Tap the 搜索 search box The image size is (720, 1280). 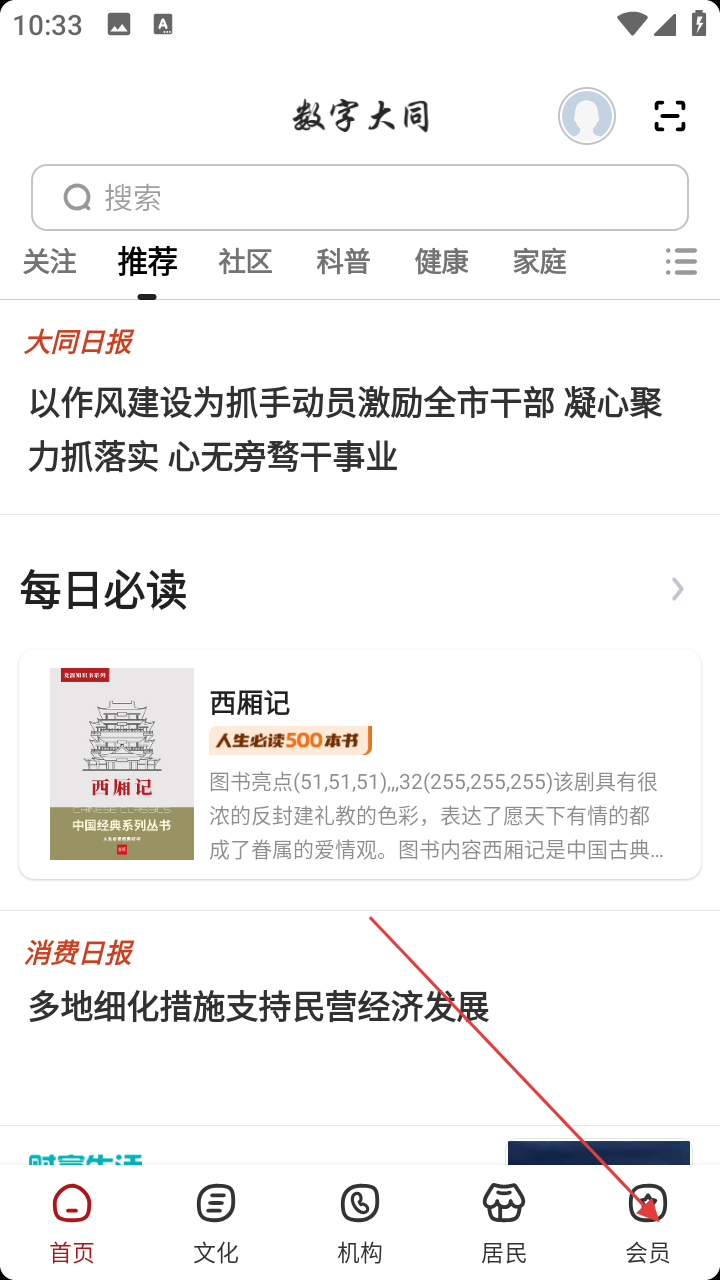pyautogui.click(x=360, y=197)
